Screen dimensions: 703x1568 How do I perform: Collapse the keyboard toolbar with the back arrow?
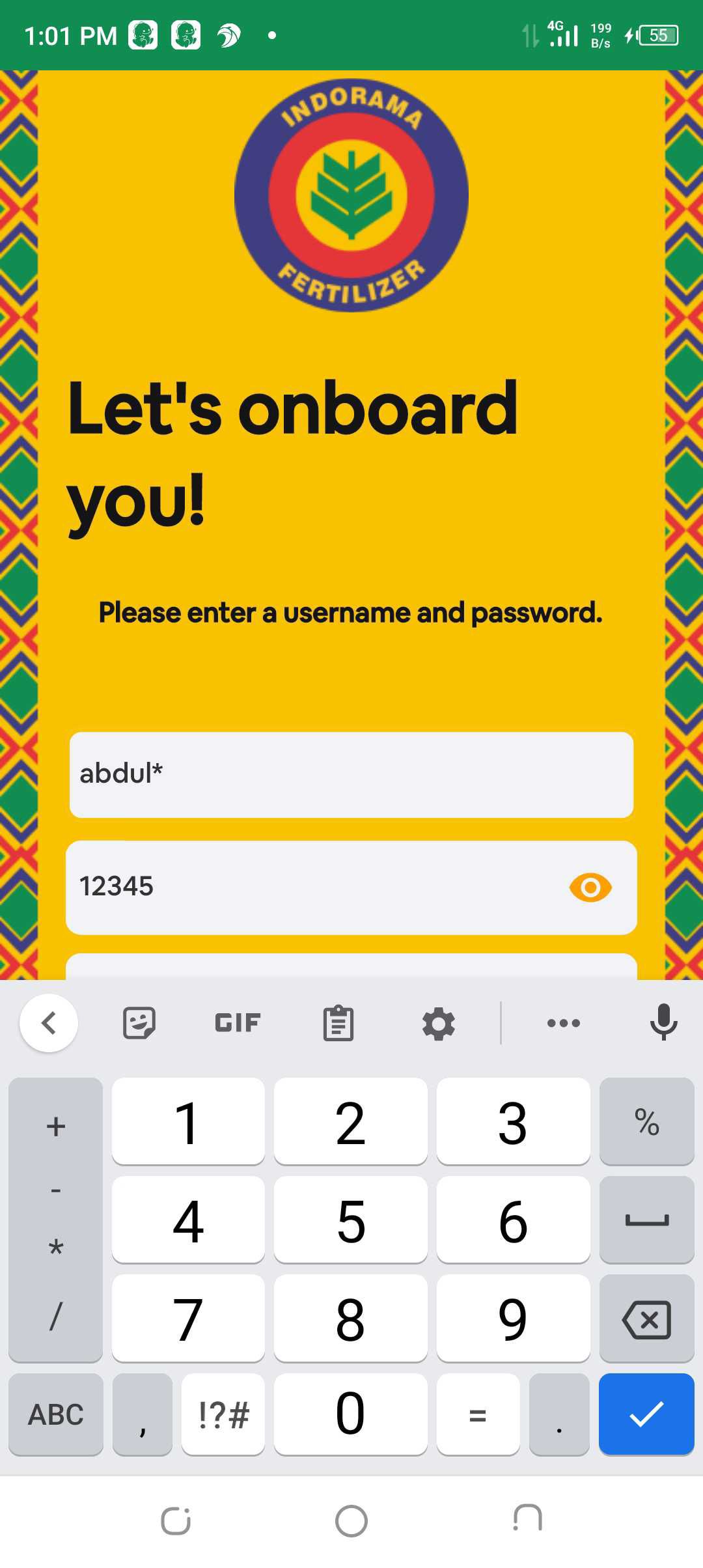[49, 1023]
